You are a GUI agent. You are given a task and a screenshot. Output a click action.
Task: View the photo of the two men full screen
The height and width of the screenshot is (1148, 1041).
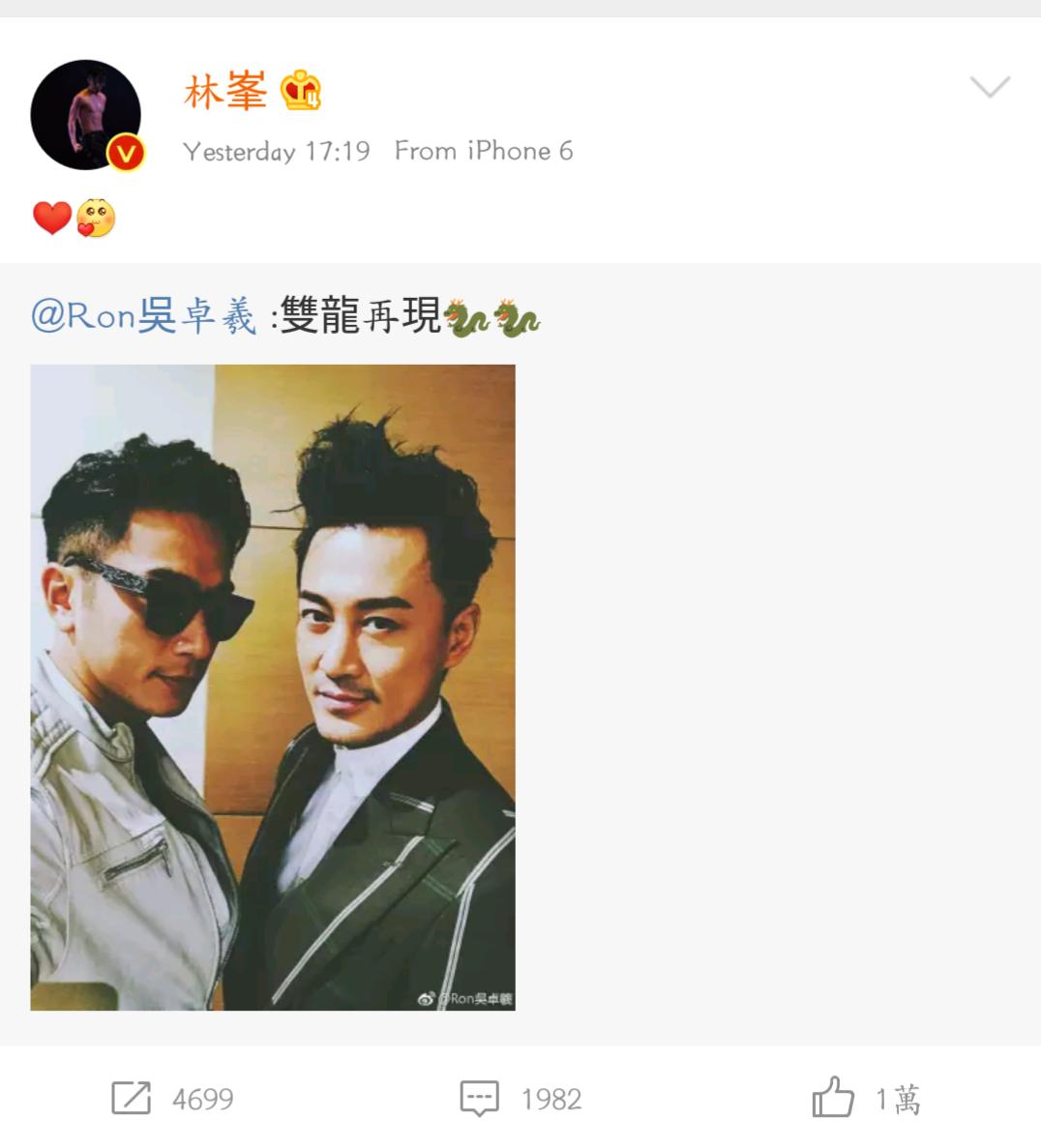coord(275,687)
